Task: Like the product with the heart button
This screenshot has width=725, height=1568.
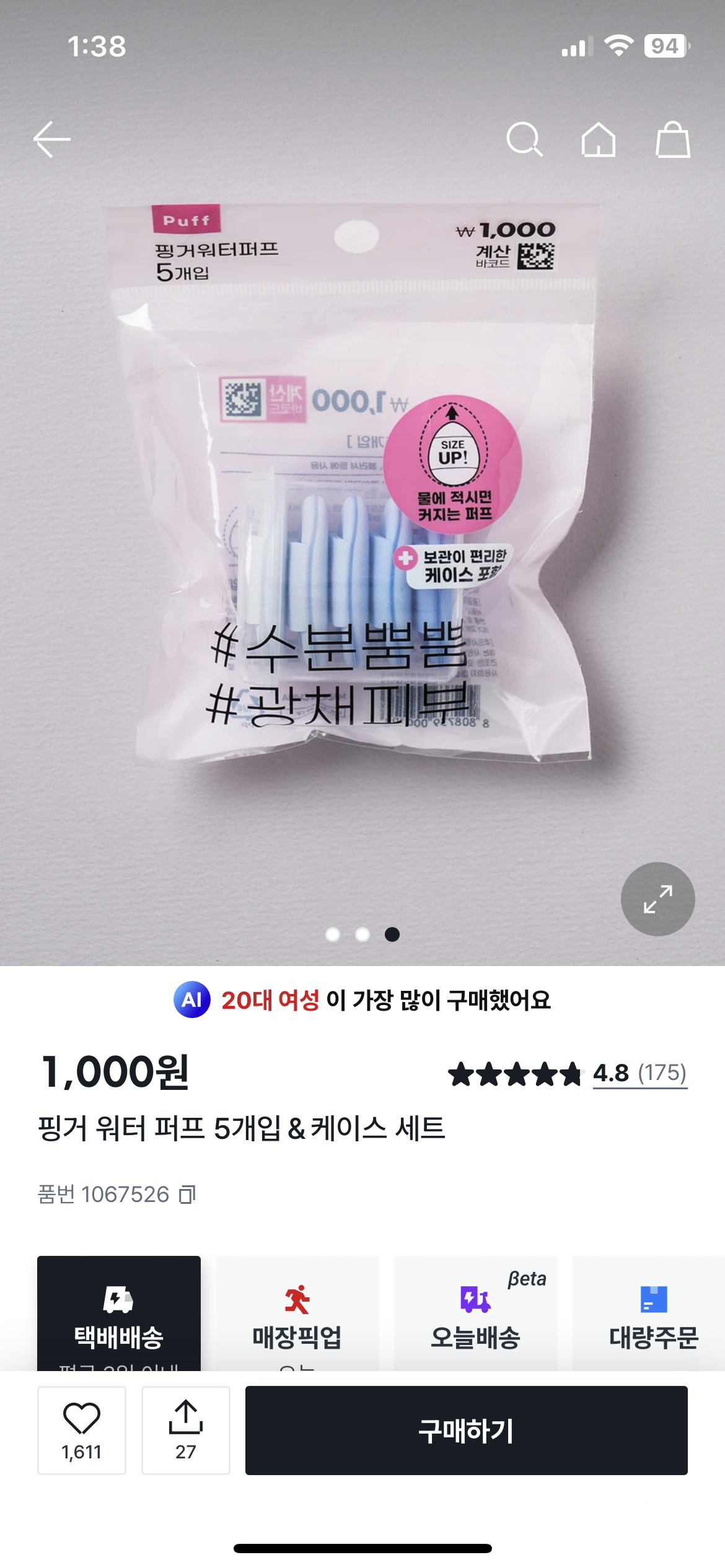Action: coord(82,1431)
